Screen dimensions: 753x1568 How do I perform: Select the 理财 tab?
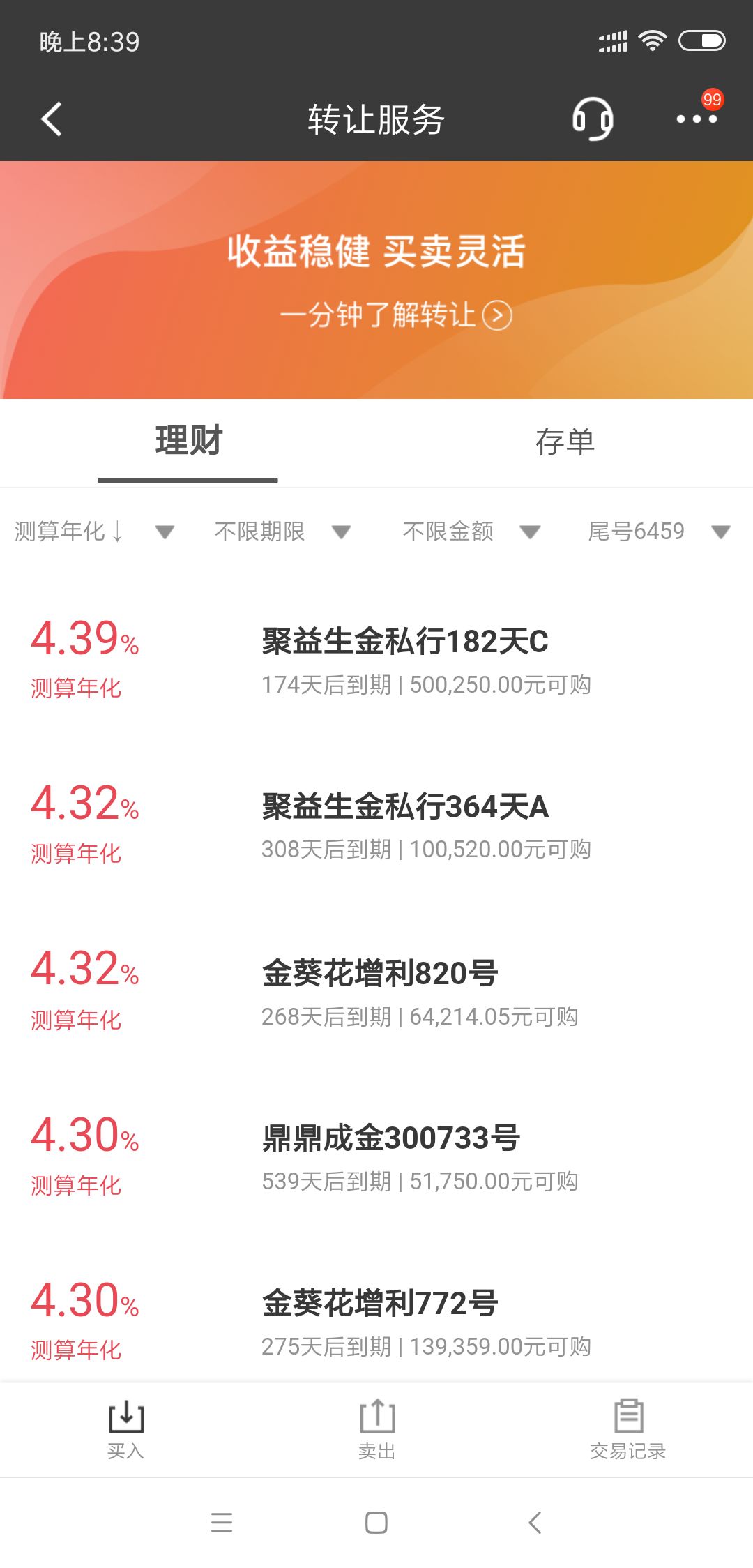[x=188, y=441]
